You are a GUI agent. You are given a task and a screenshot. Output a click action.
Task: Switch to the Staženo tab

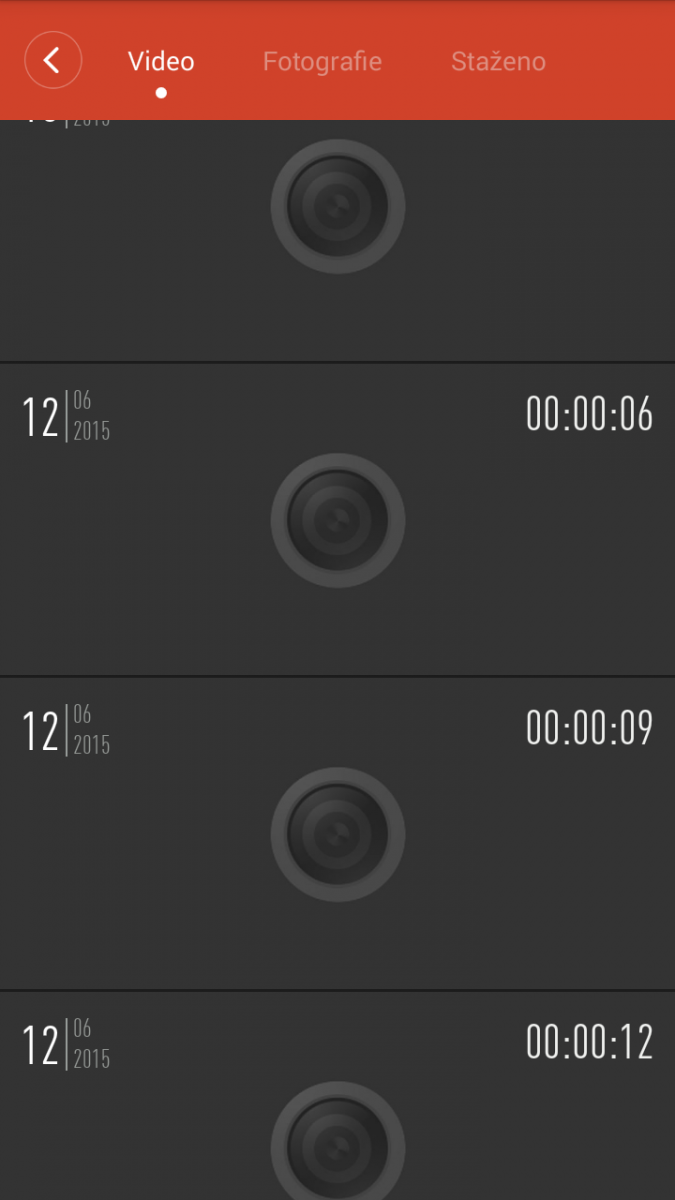point(498,61)
